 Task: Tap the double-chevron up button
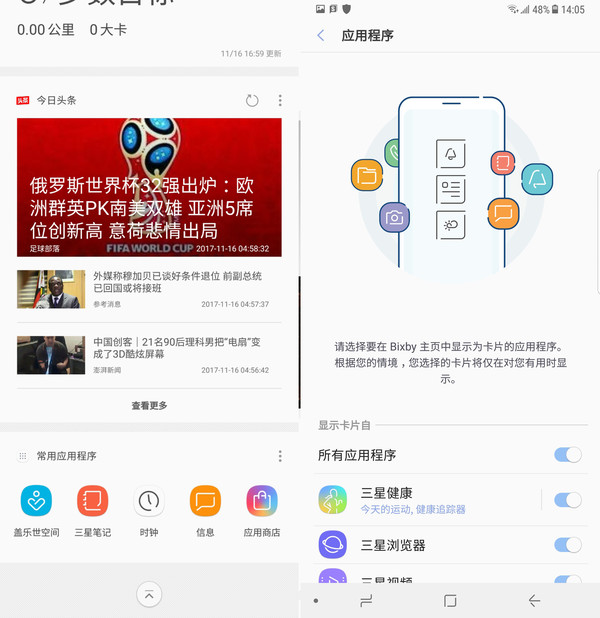click(149, 595)
